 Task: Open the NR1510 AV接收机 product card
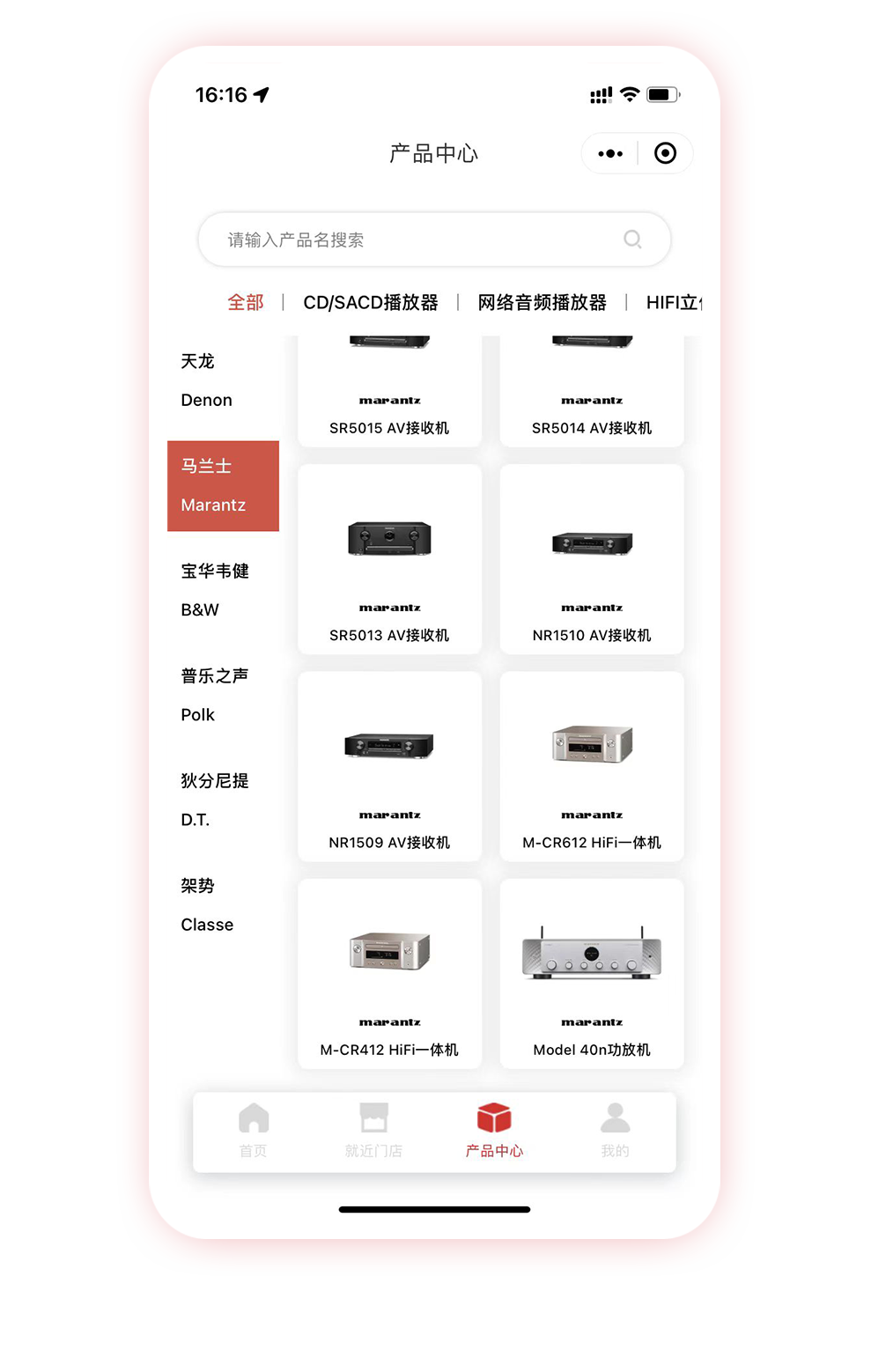coord(592,559)
